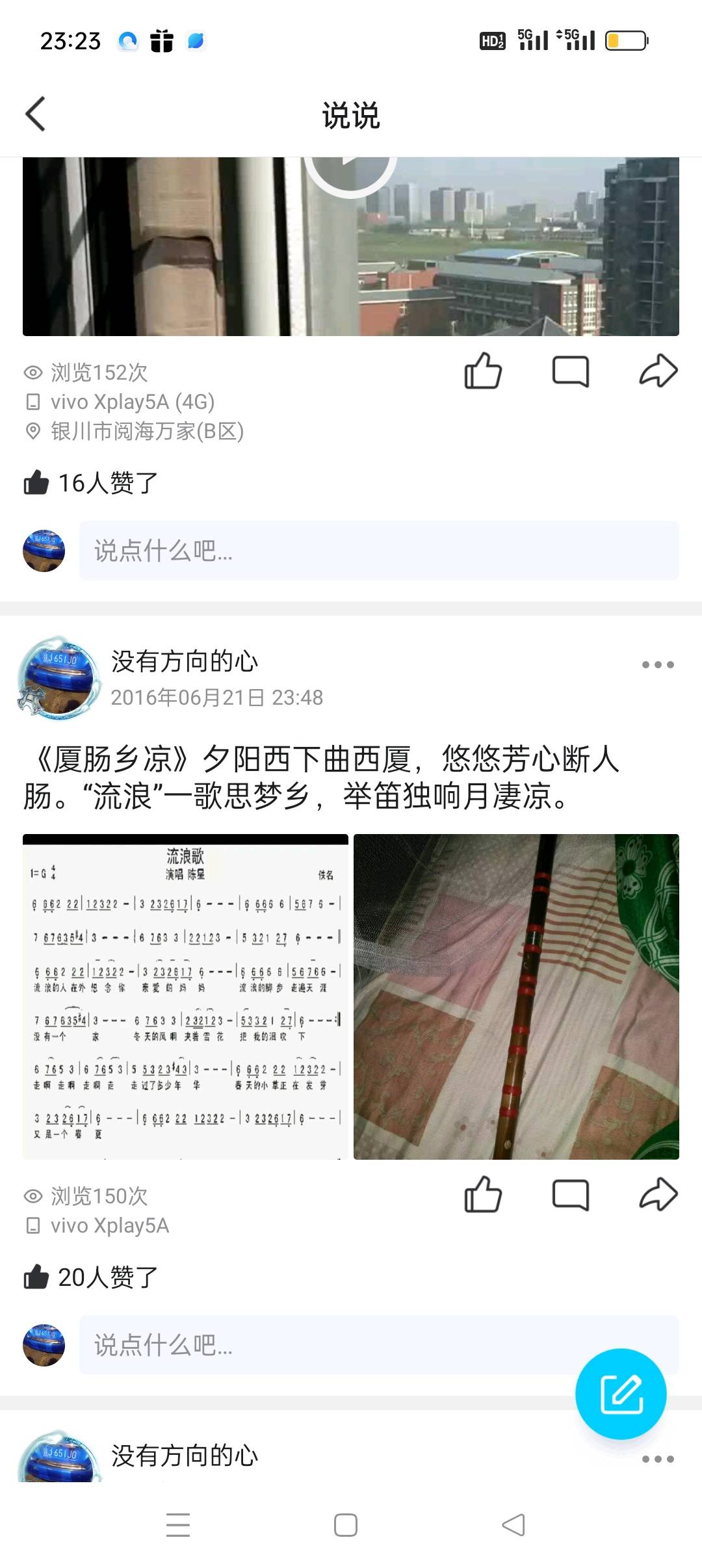Open the 流浪歌 sheet music image
This screenshot has width=702, height=1568.
(185, 997)
